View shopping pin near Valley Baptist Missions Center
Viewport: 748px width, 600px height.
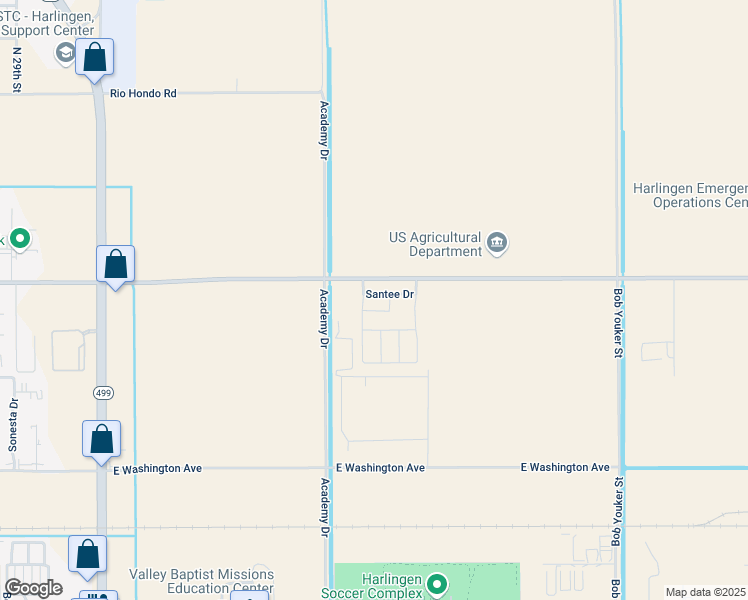click(x=87, y=555)
